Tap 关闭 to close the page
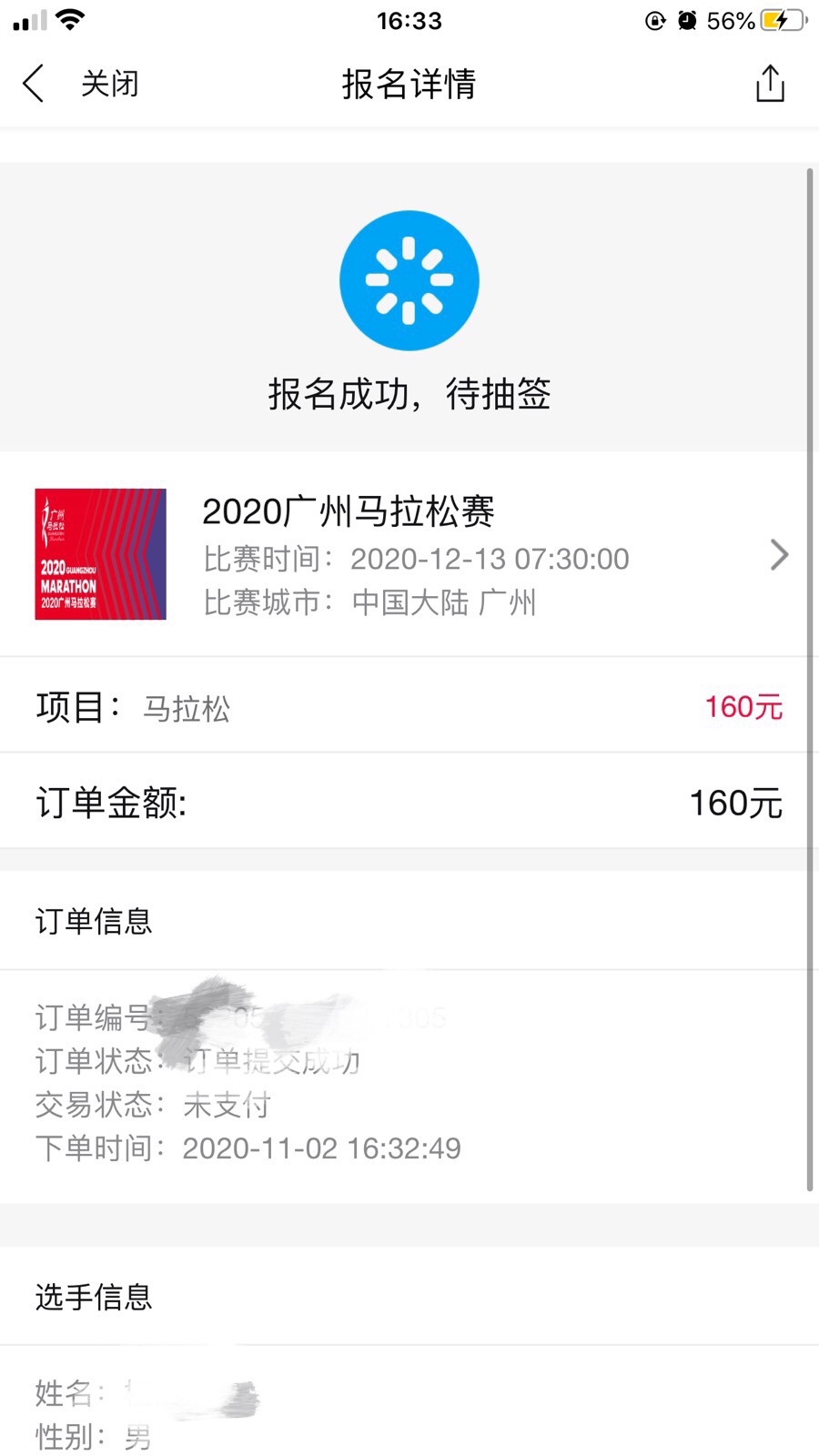Image resolution: width=819 pixels, height=1456 pixels. 109,84
